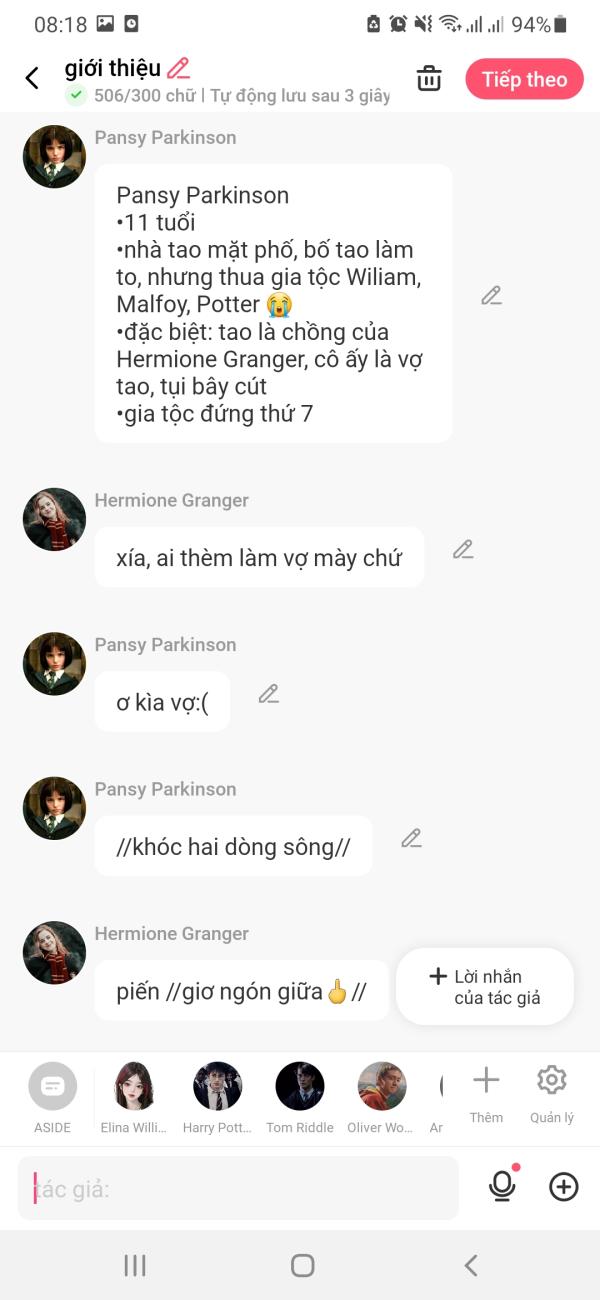Delete using the trash can icon
600x1300 pixels.
point(429,79)
